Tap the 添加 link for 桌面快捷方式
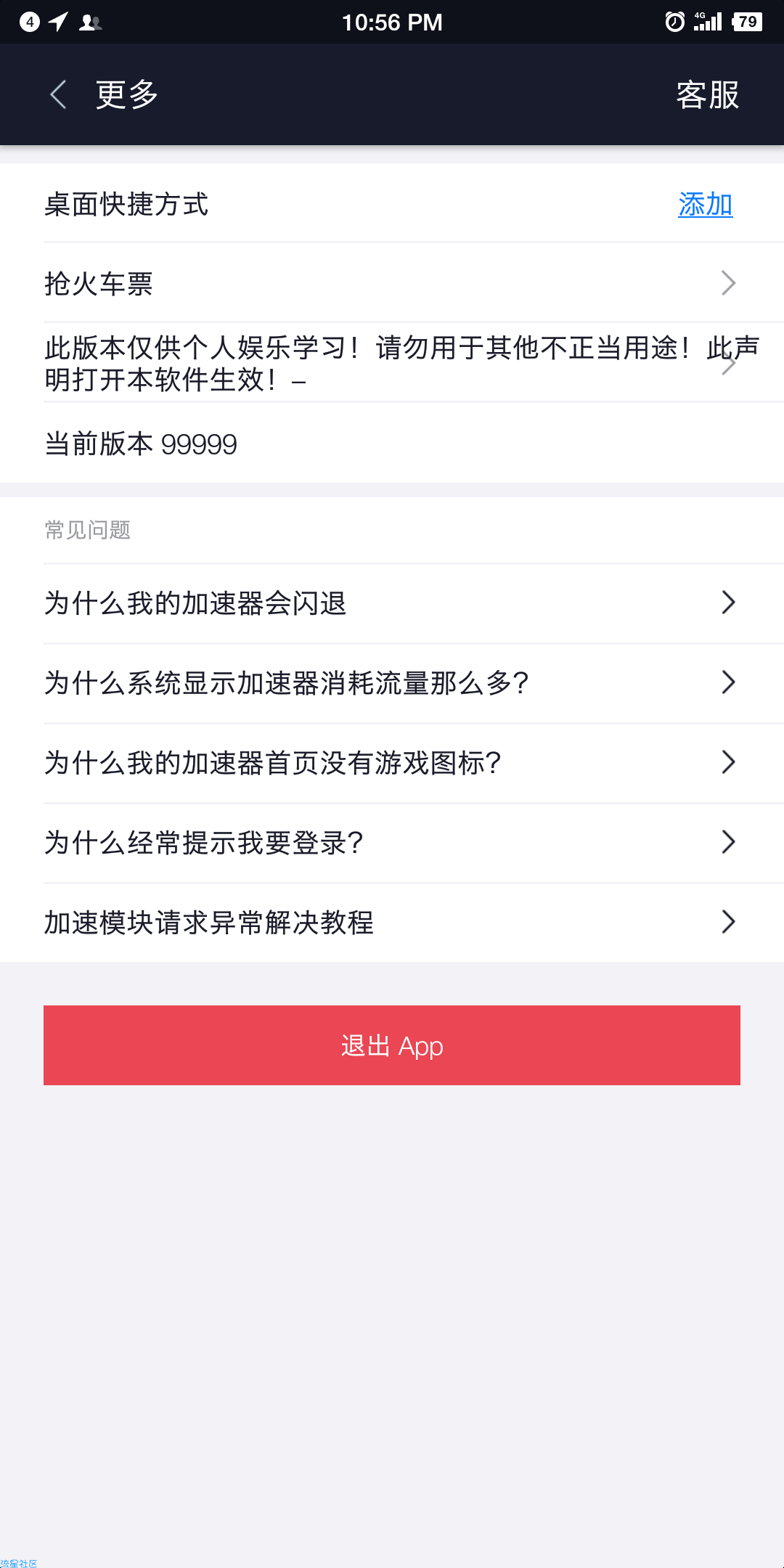 [705, 205]
